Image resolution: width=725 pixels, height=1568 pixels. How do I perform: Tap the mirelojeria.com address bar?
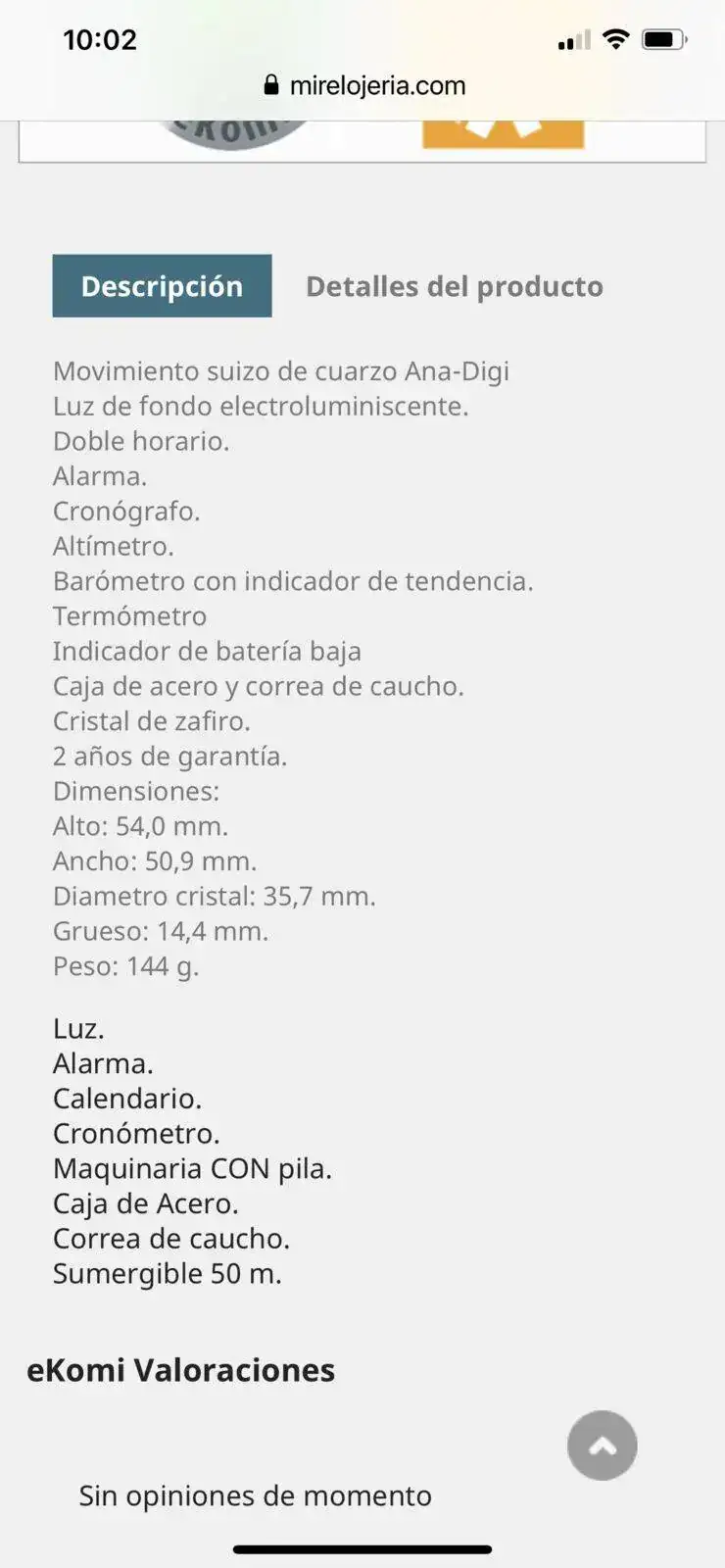click(x=364, y=85)
